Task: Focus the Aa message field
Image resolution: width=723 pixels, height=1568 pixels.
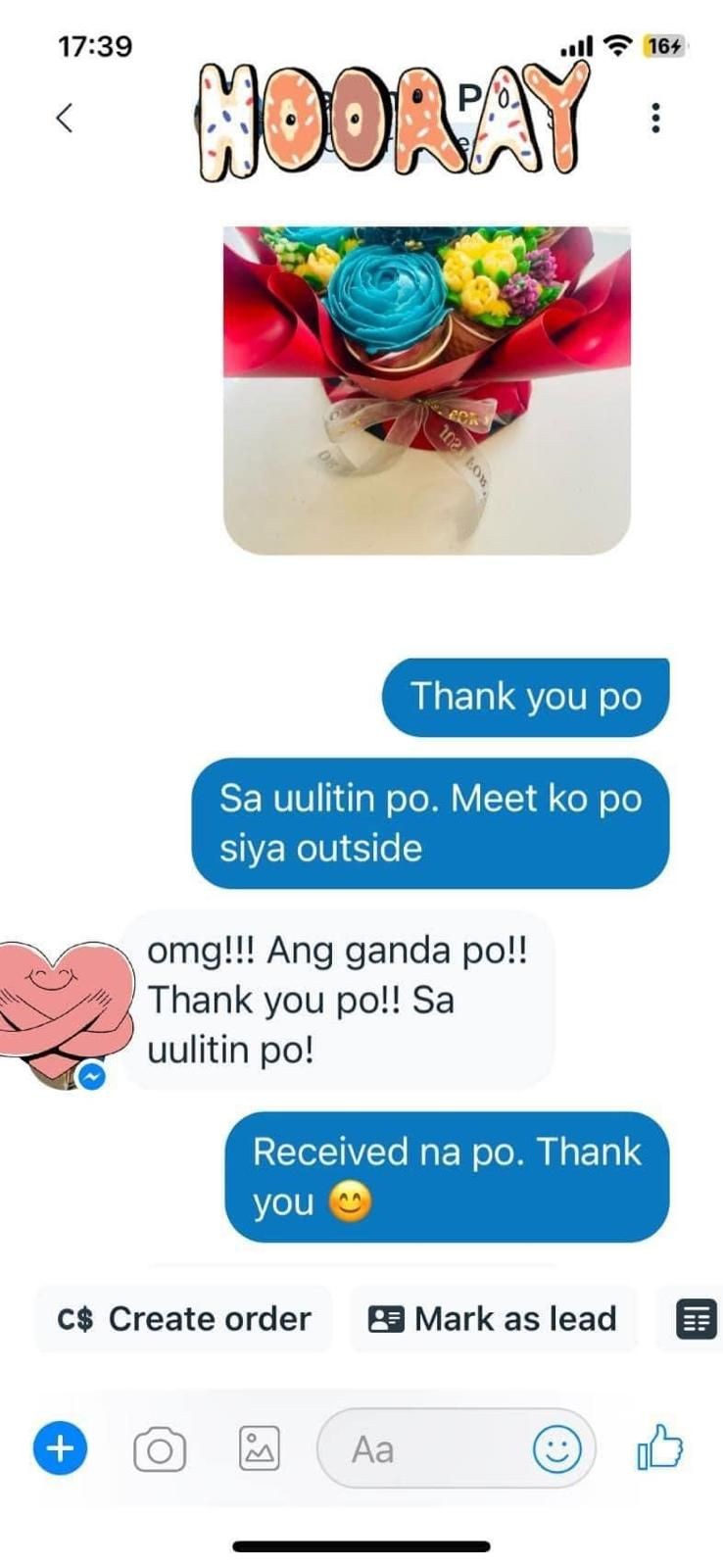Action: 421,1448
